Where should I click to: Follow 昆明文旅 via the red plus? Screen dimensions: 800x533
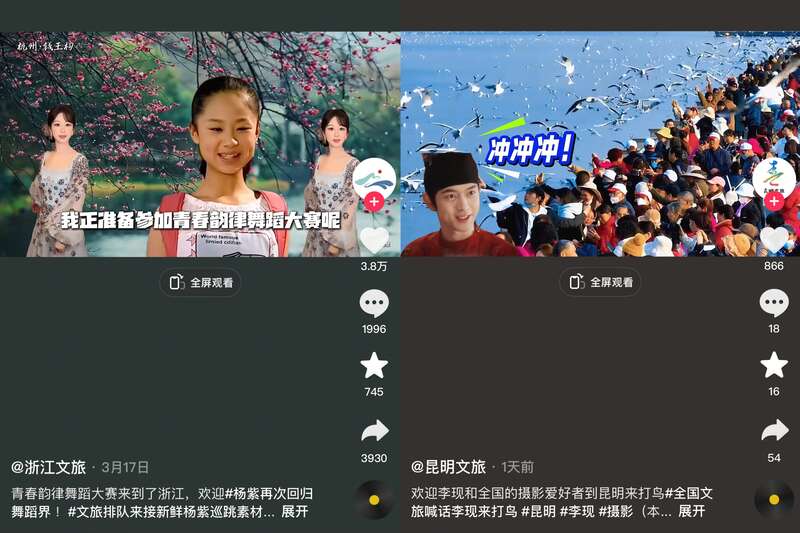point(774,202)
